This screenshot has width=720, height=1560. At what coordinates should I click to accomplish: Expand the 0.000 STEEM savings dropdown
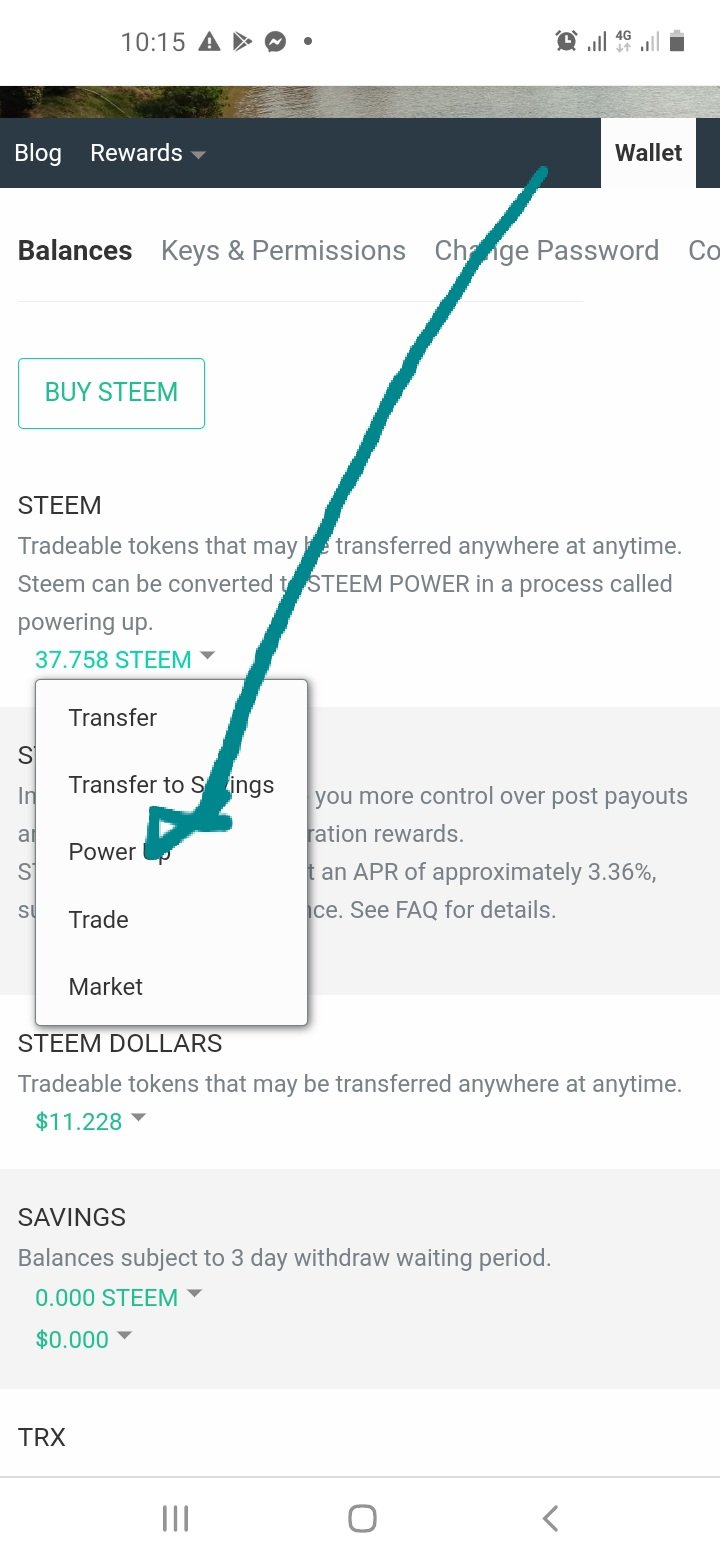coord(118,1297)
